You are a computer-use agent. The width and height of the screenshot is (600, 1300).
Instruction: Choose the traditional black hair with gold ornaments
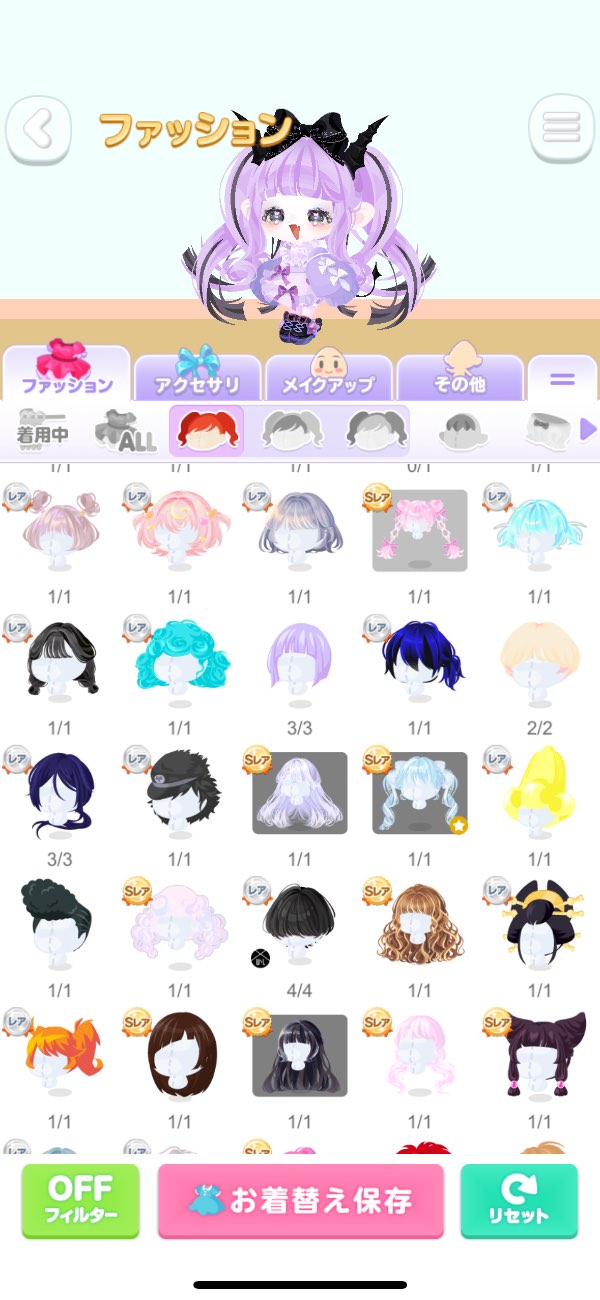pyautogui.click(x=539, y=922)
